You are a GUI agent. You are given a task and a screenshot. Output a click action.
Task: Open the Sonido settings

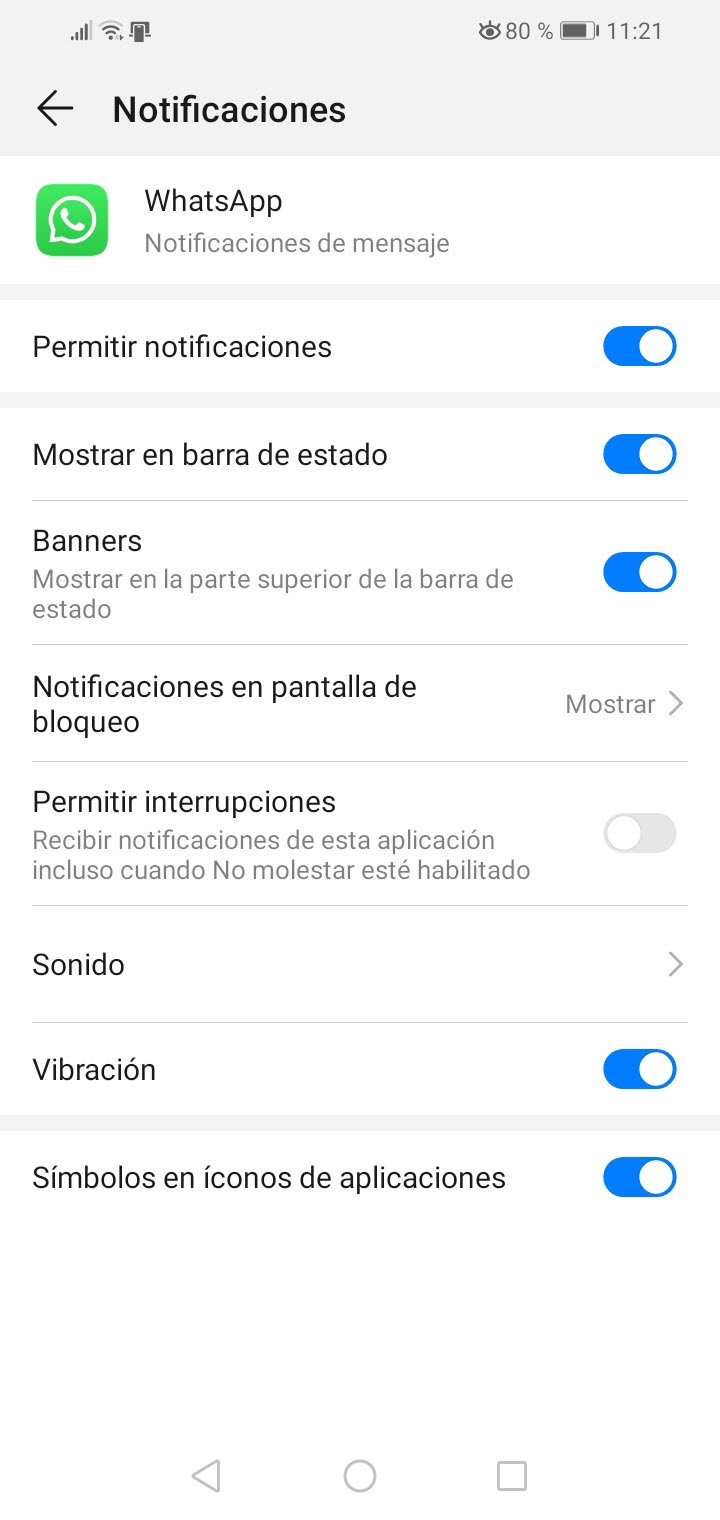360,965
